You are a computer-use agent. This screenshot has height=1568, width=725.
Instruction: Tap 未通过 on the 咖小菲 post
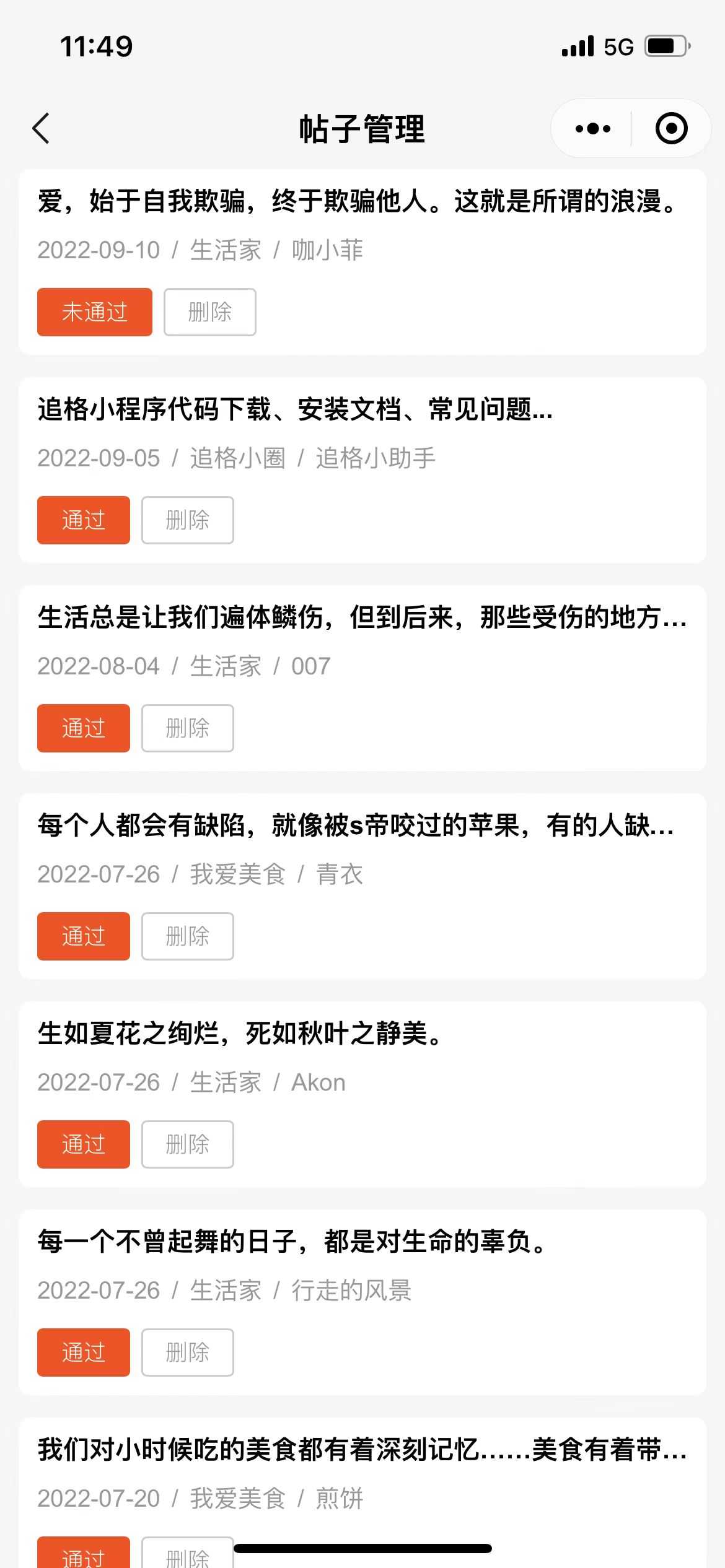(95, 312)
